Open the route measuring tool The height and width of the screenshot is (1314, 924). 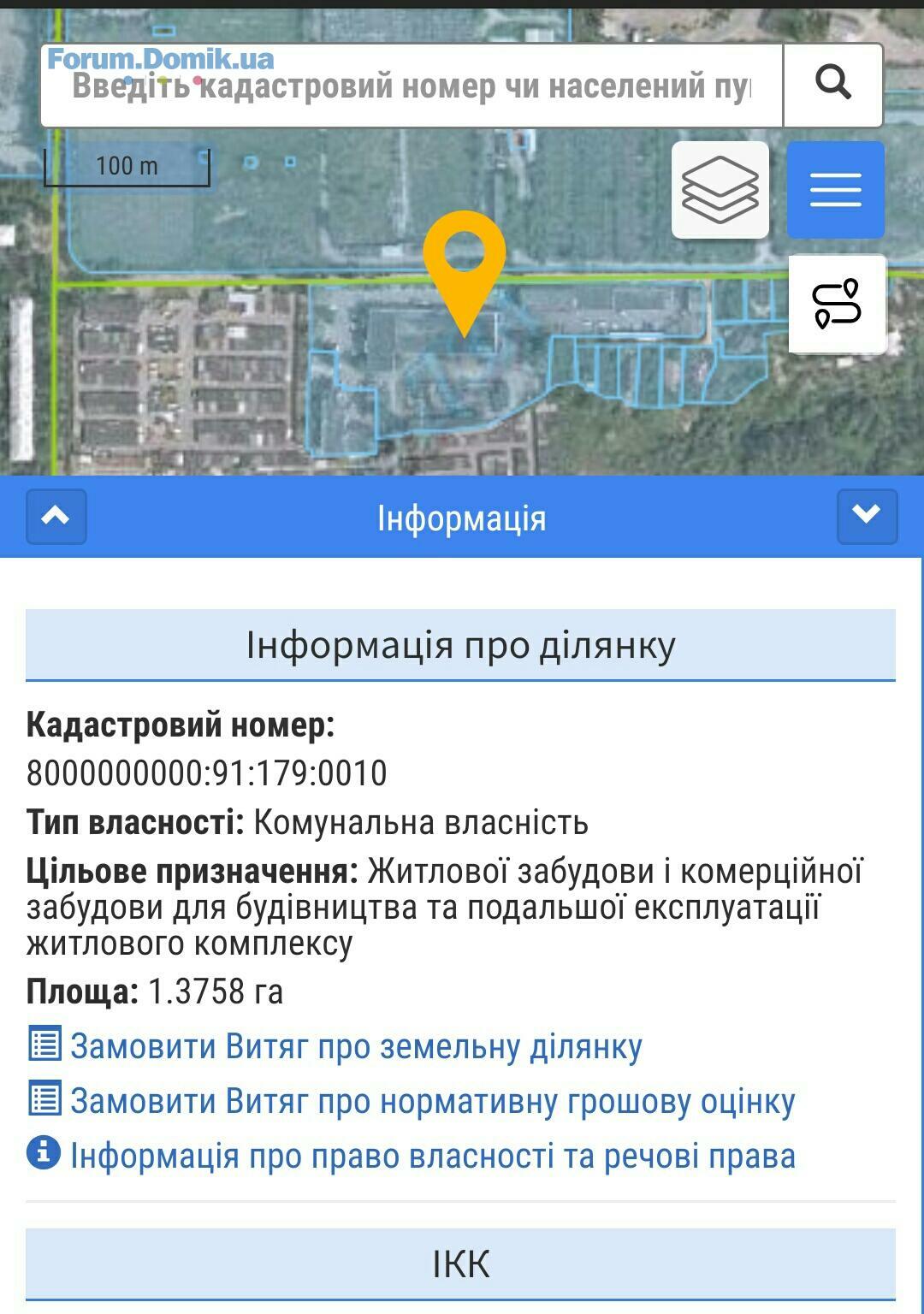tap(837, 305)
